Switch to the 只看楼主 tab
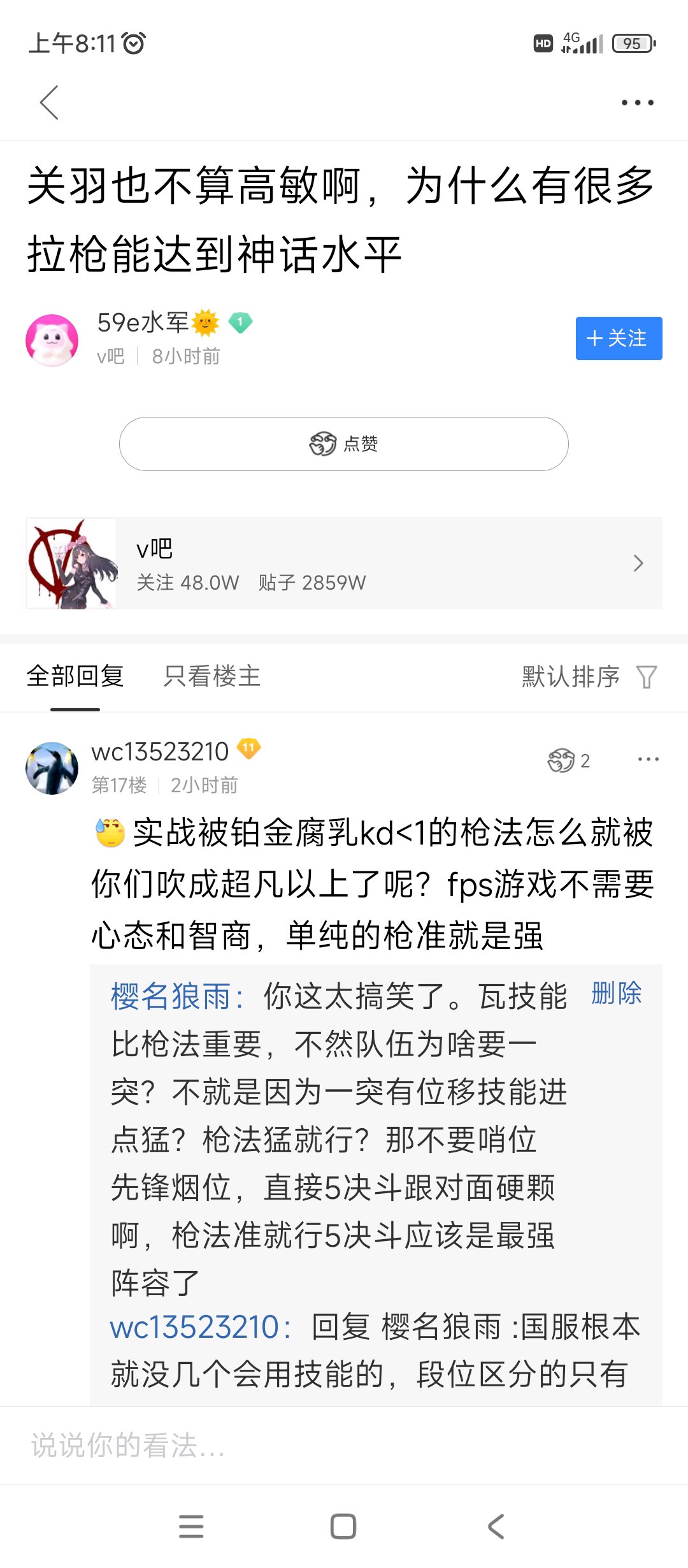 click(212, 676)
